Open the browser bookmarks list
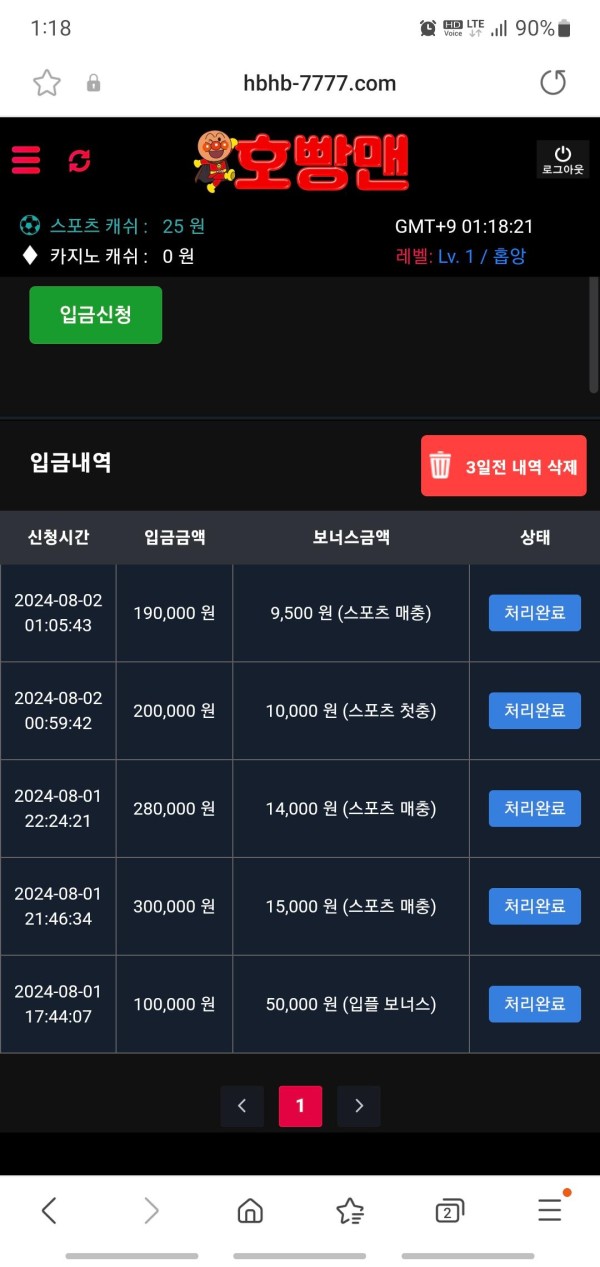 pyautogui.click(x=350, y=1211)
